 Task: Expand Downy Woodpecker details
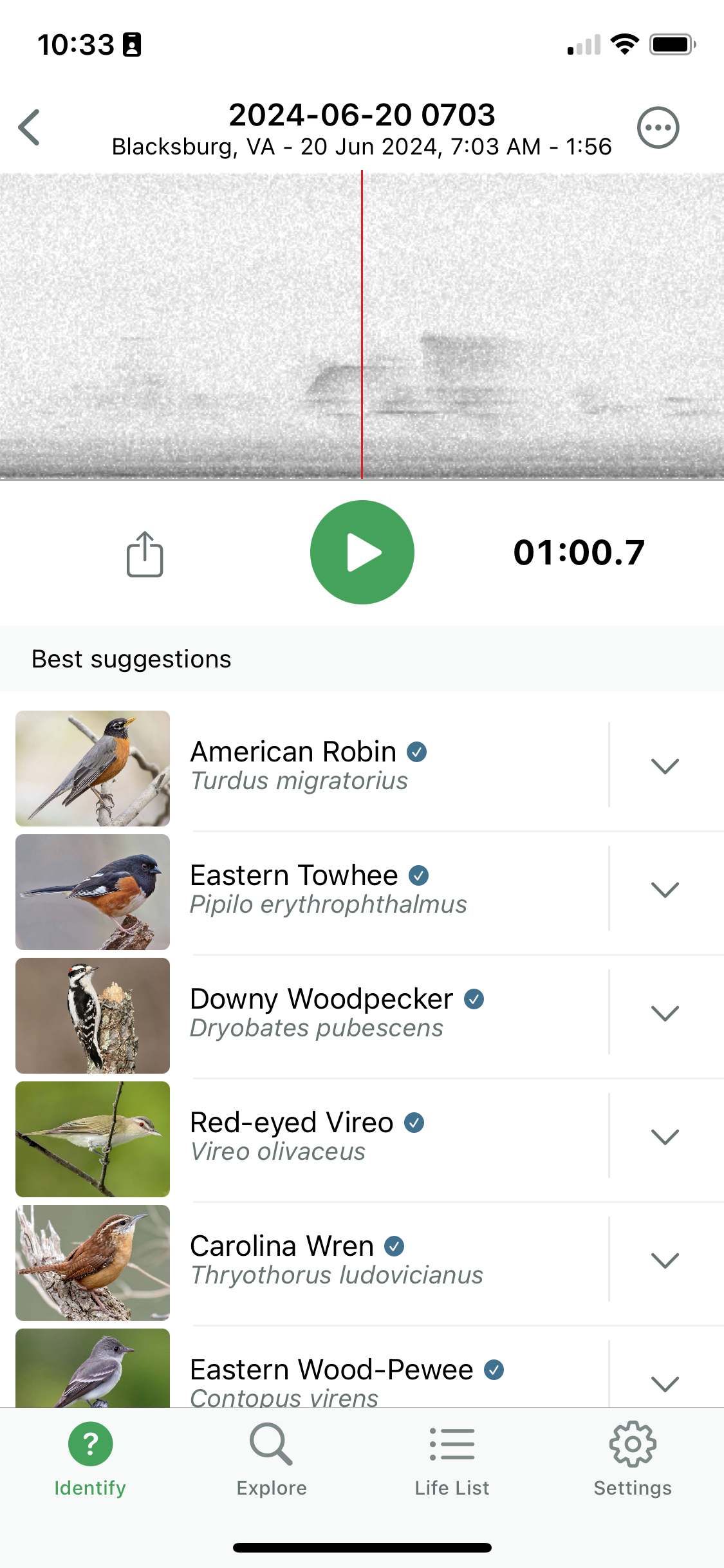click(665, 1013)
